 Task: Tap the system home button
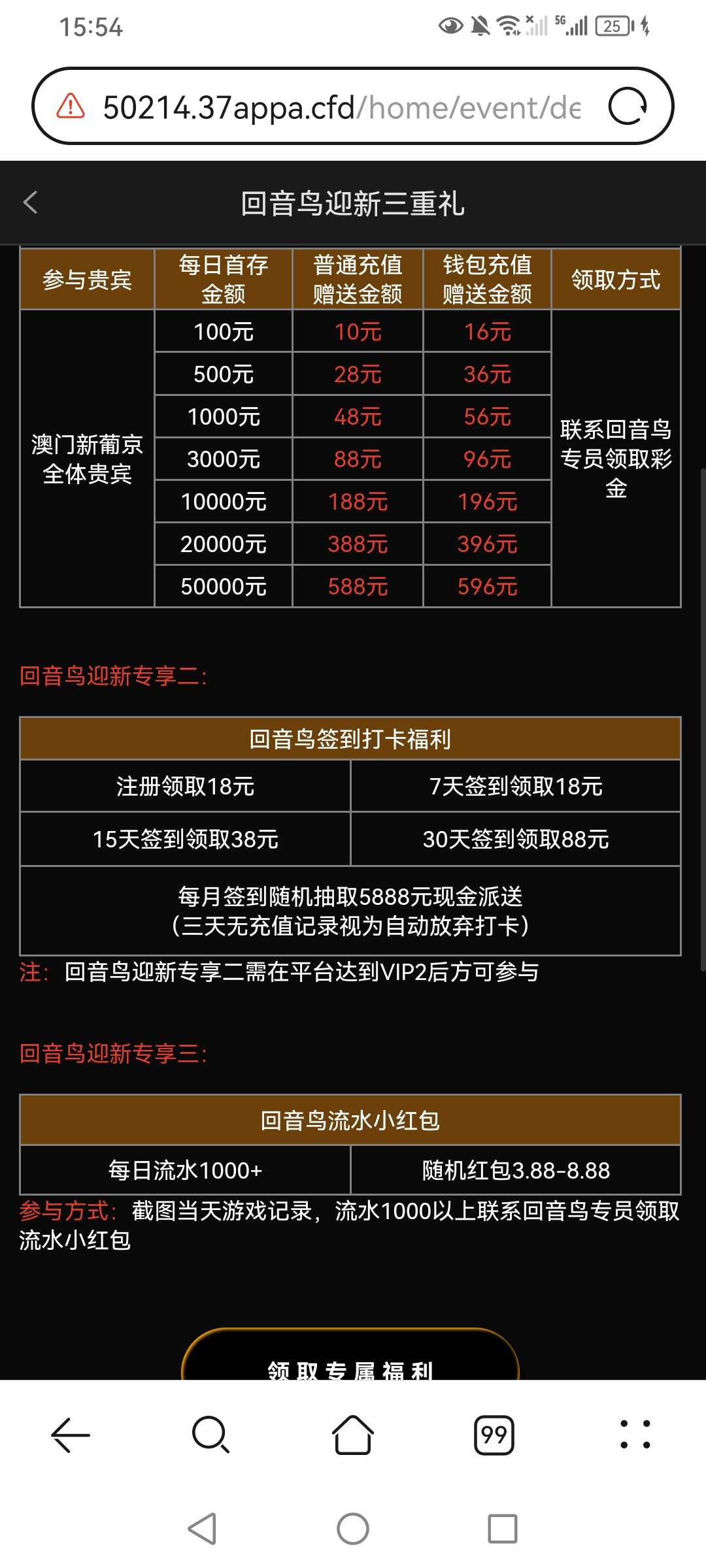coord(353,1529)
